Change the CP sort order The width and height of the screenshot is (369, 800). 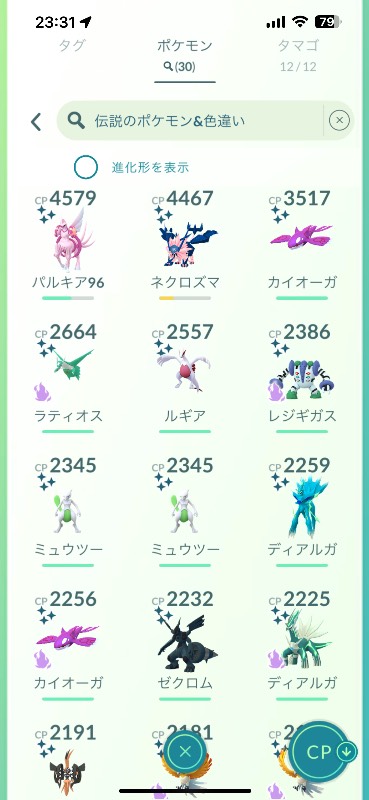point(322,752)
